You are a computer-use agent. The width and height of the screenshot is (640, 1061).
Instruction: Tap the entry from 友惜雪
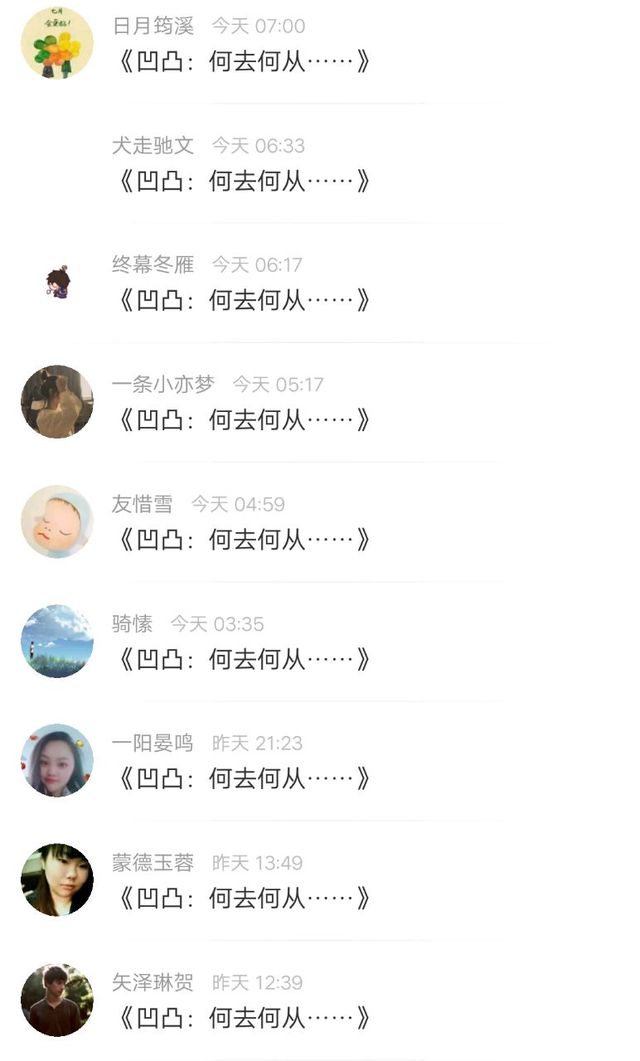(x=320, y=522)
